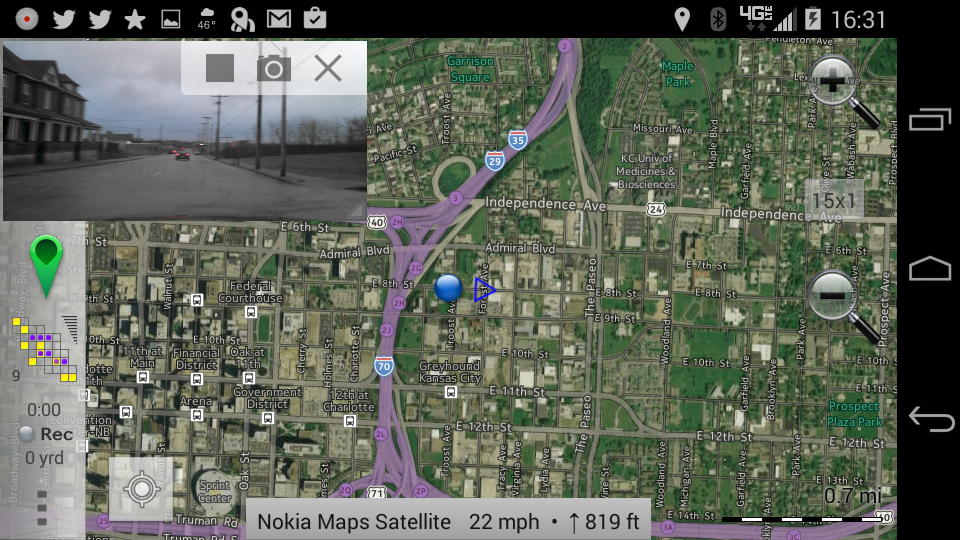Go back with the system back button

[x=930, y=419]
